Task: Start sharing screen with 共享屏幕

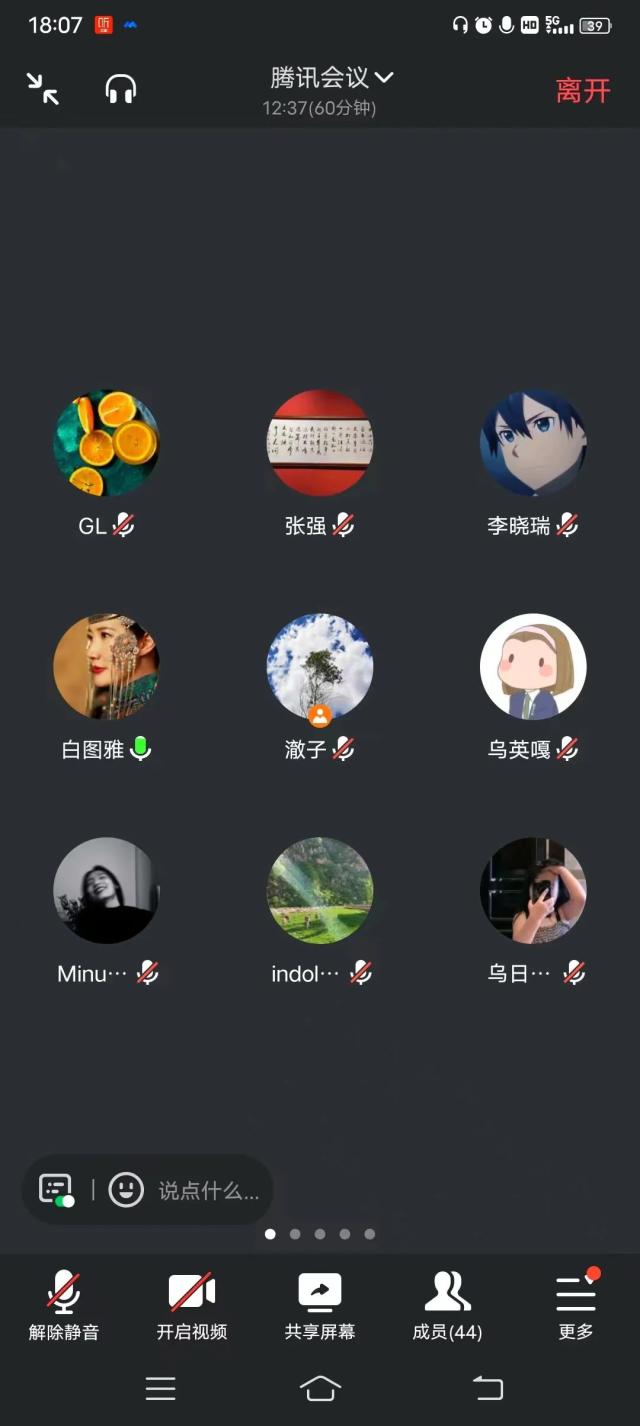Action: pyautogui.click(x=320, y=1305)
